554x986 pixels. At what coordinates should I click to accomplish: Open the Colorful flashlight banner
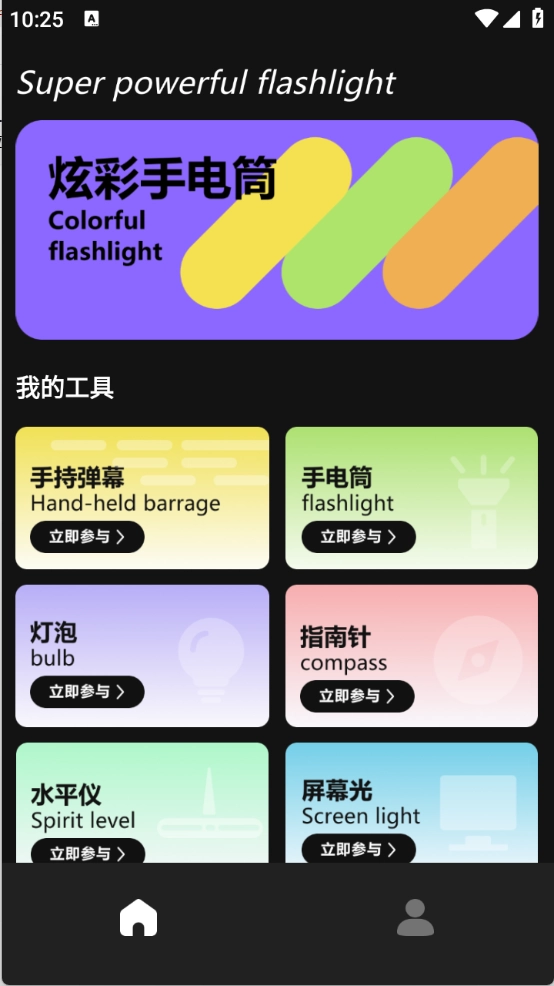[277, 230]
